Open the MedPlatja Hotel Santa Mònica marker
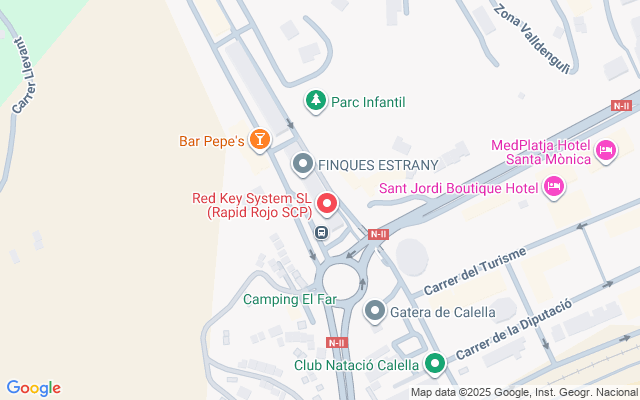640x400 pixels. 605,151
